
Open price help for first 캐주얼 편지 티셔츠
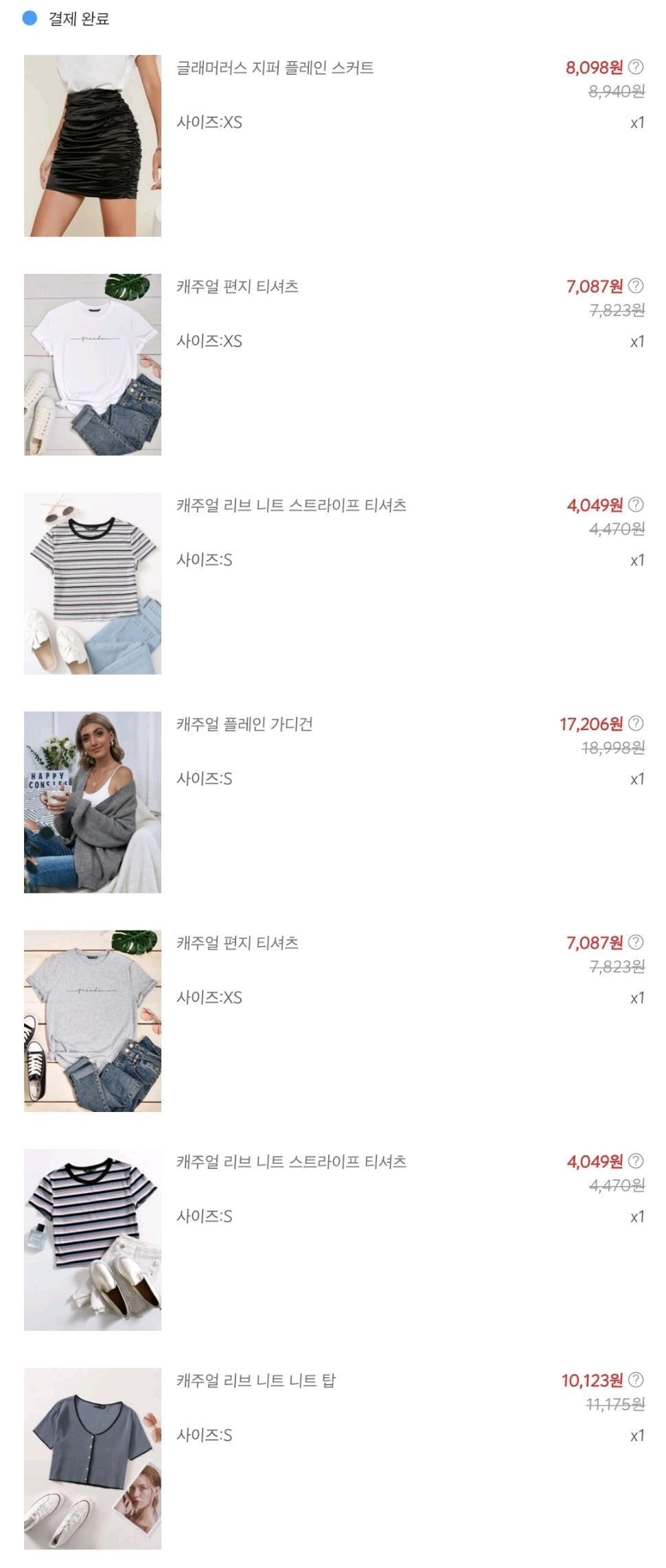636,285
